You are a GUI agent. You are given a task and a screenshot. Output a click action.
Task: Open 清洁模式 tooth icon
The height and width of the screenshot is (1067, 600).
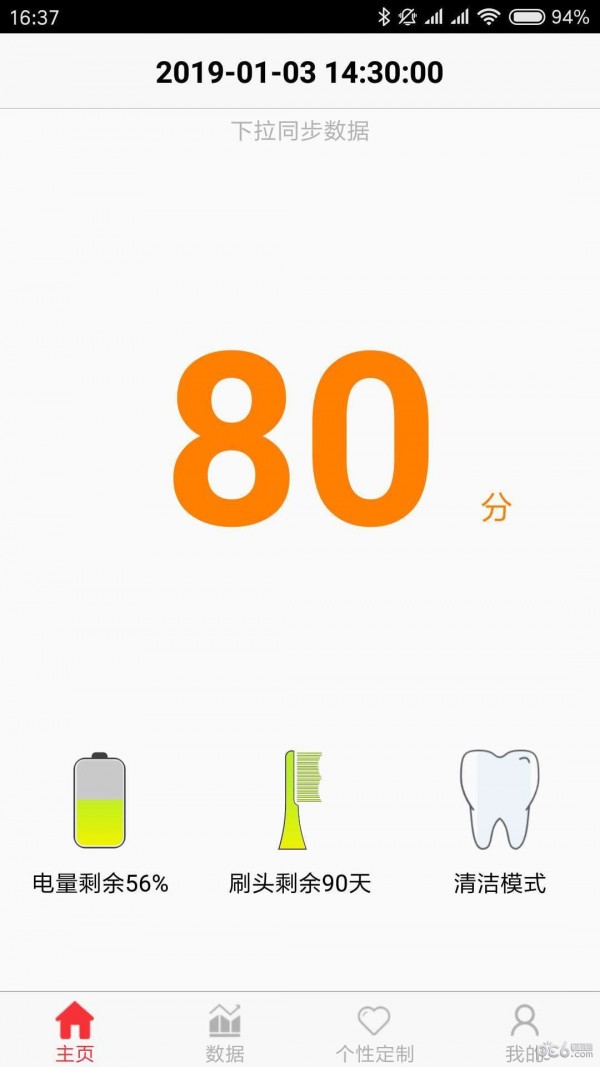[x=499, y=800]
